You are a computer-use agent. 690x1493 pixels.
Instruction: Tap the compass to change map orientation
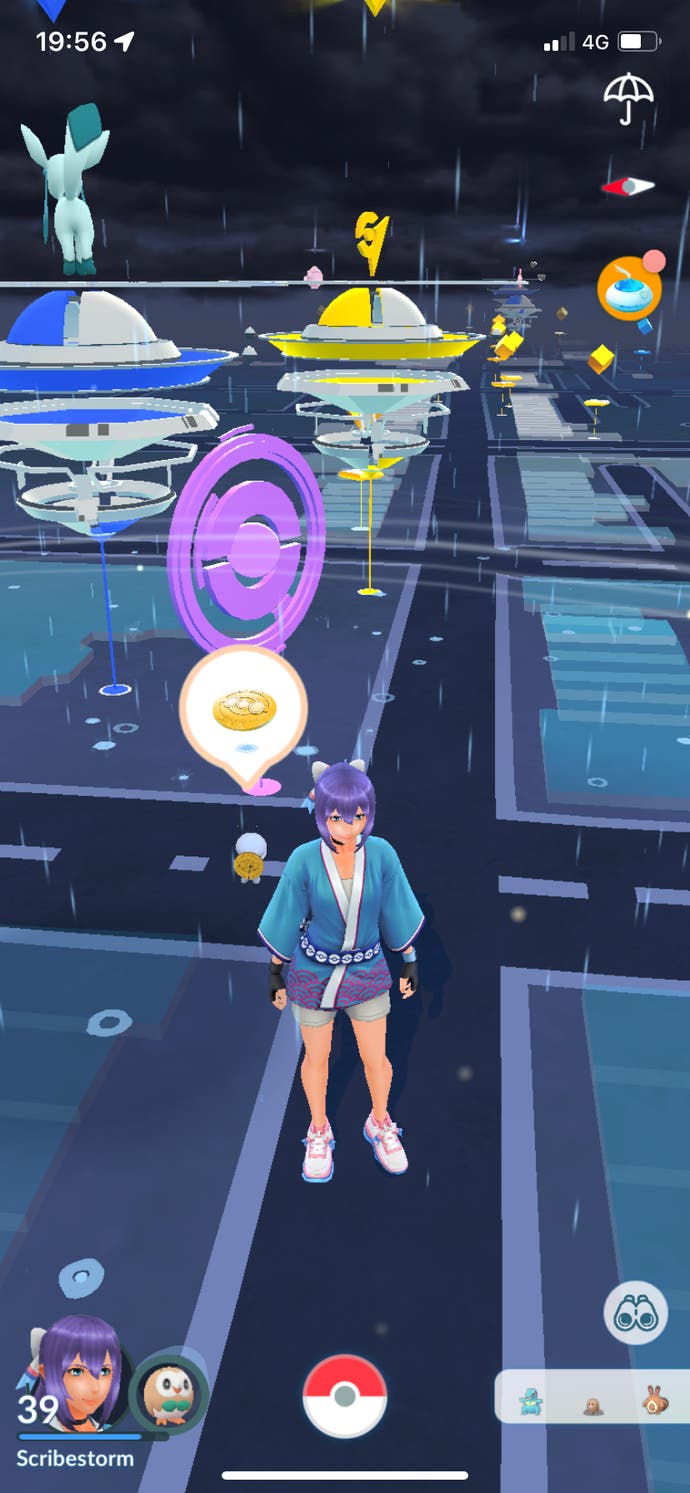(x=627, y=187)
